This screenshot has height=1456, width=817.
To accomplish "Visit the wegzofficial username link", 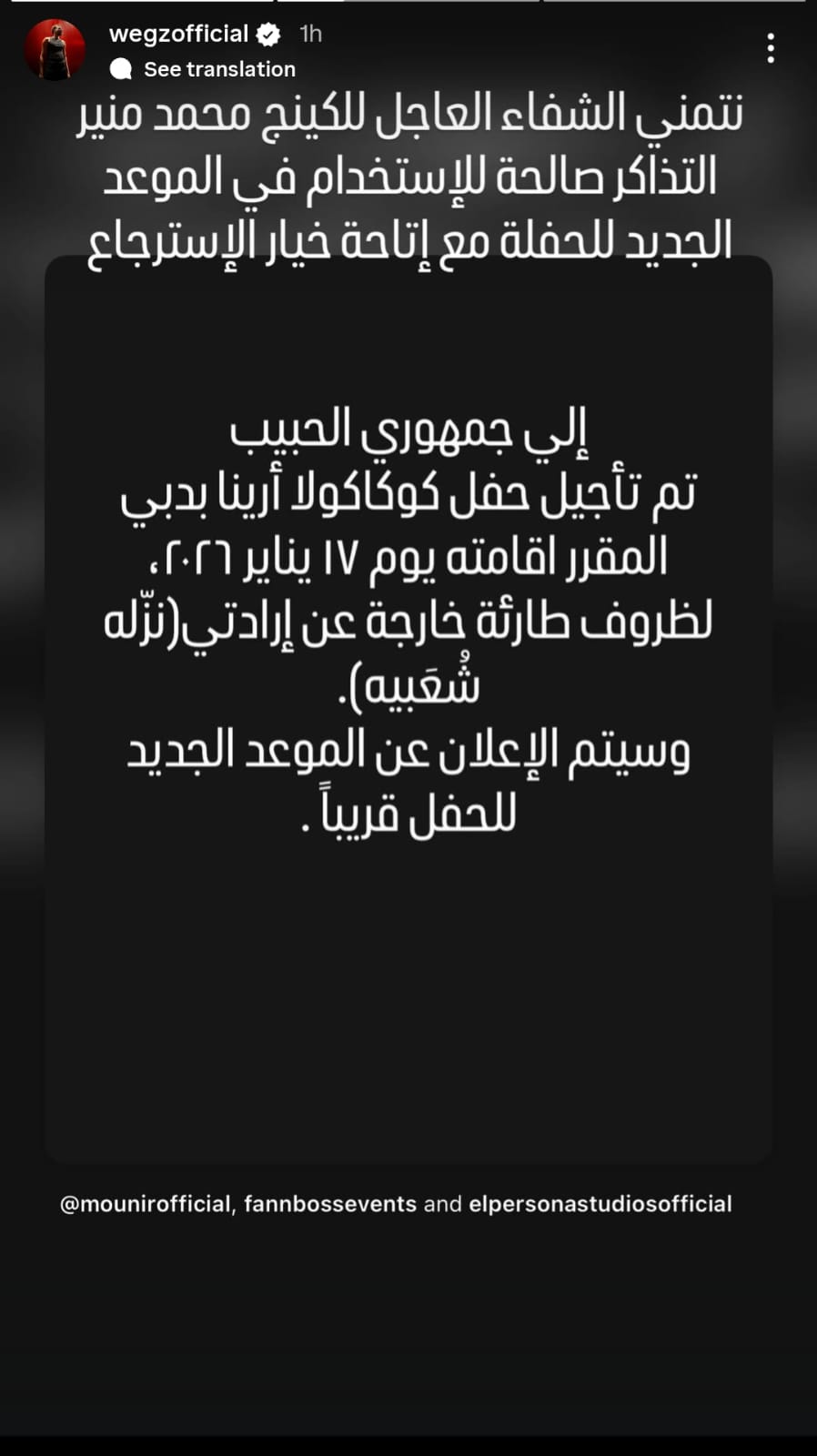I will 178,34.
